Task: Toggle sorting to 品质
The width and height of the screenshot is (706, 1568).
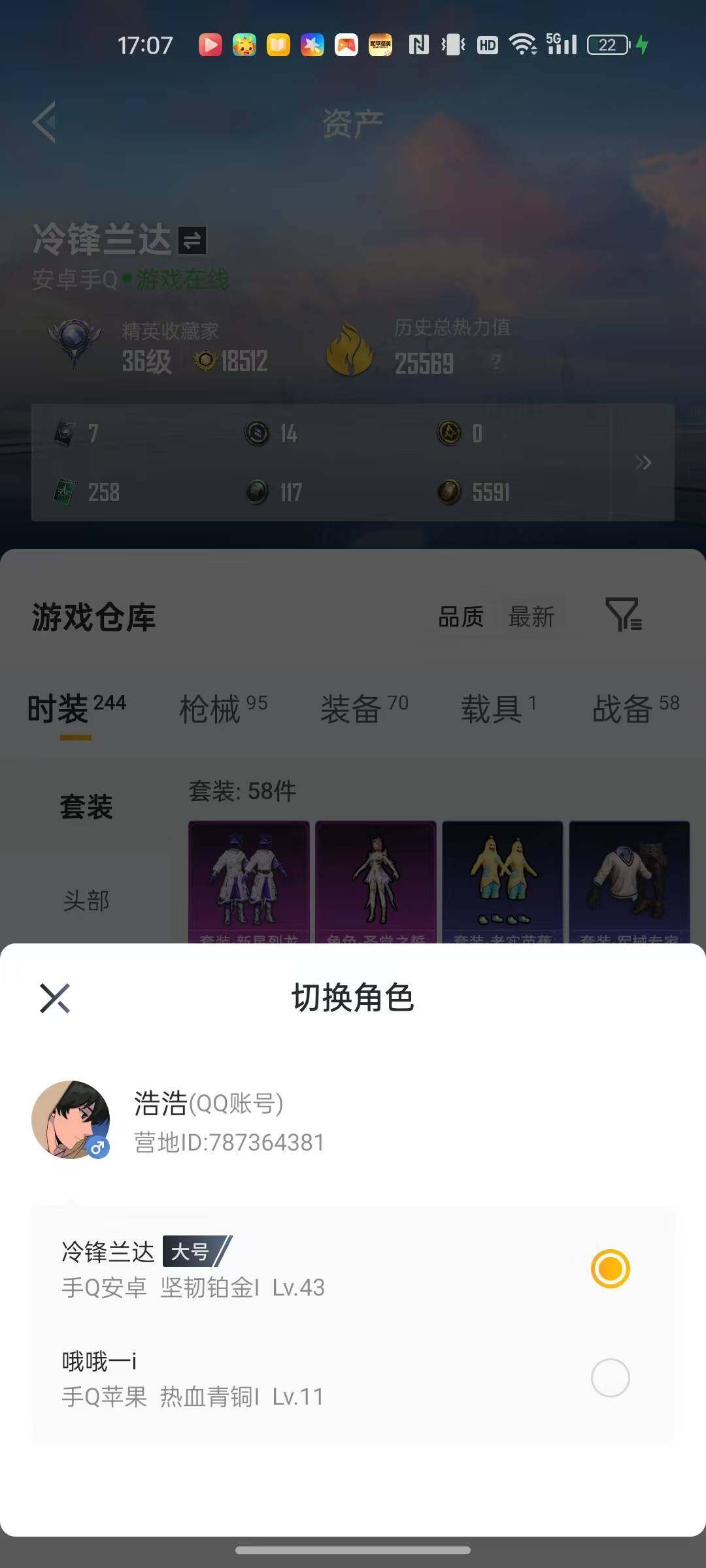Action: [x=461, y=616]
